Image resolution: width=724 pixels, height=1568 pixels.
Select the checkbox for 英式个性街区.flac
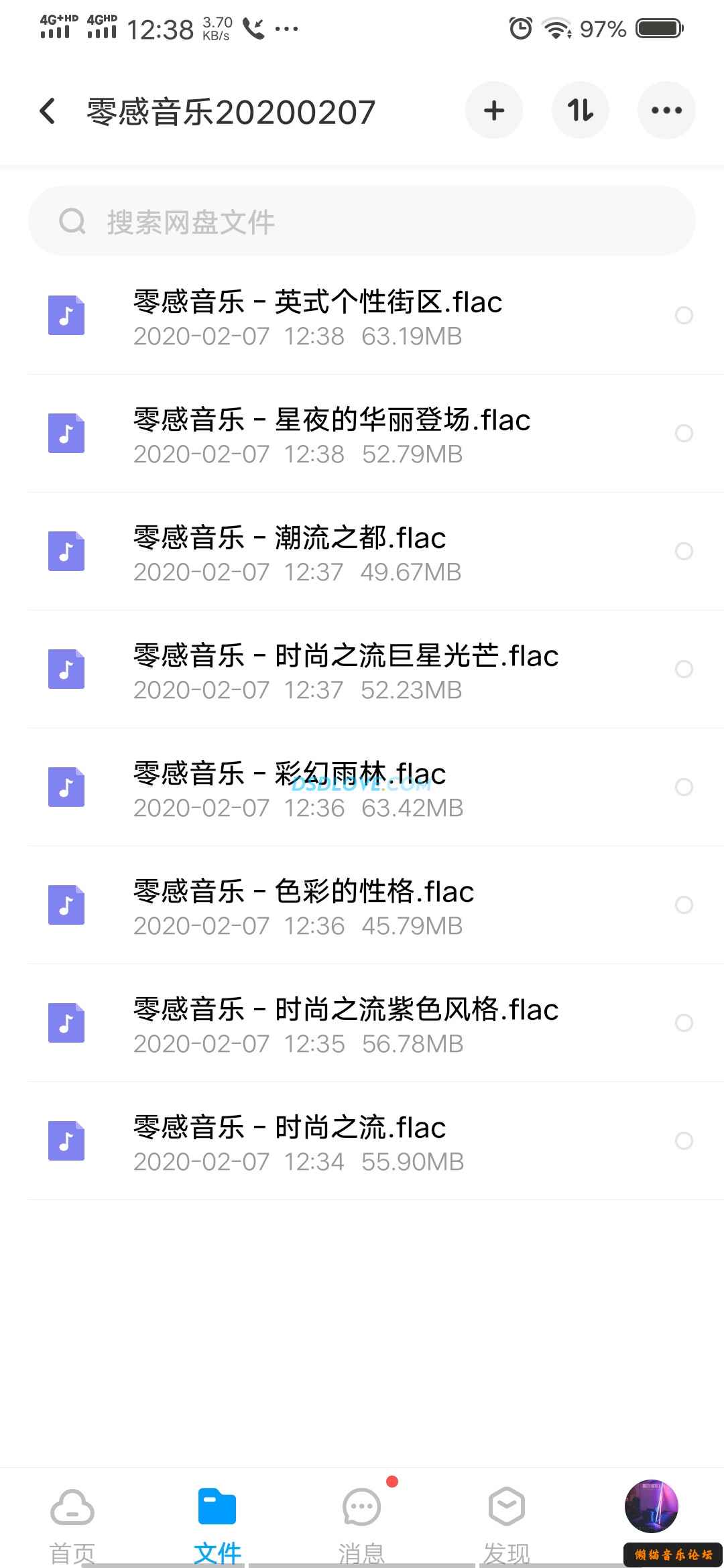[684, 315]
